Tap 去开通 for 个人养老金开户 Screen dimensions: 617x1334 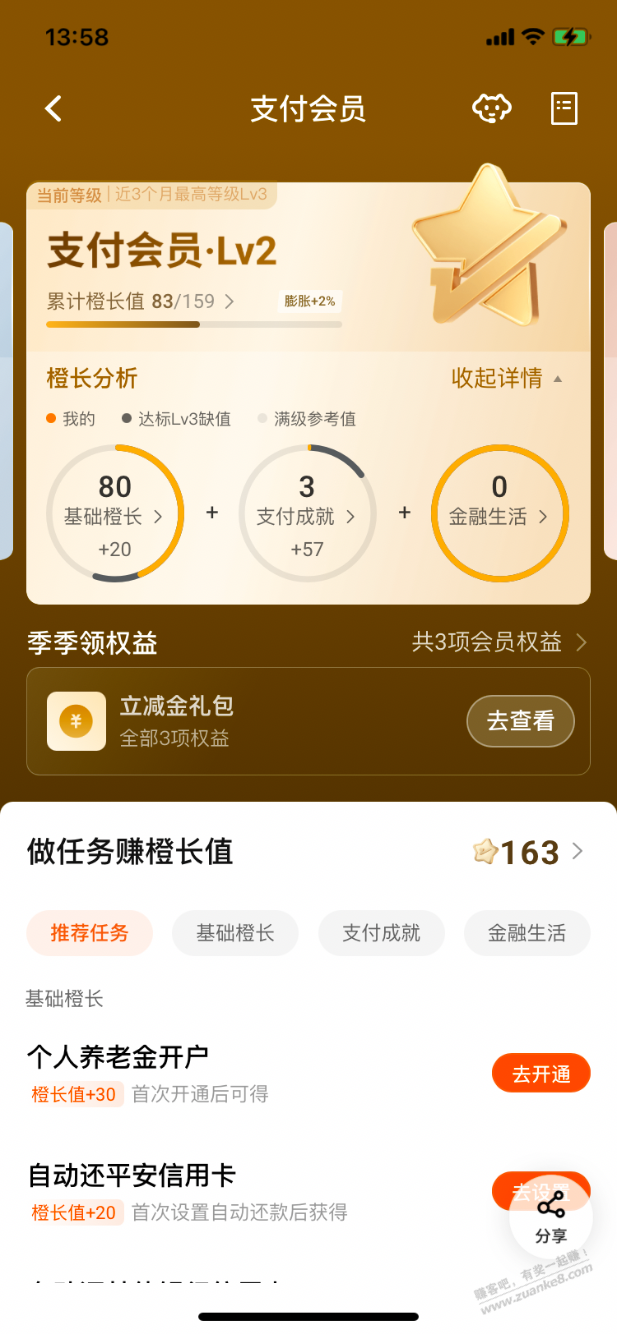(541, 1074)
